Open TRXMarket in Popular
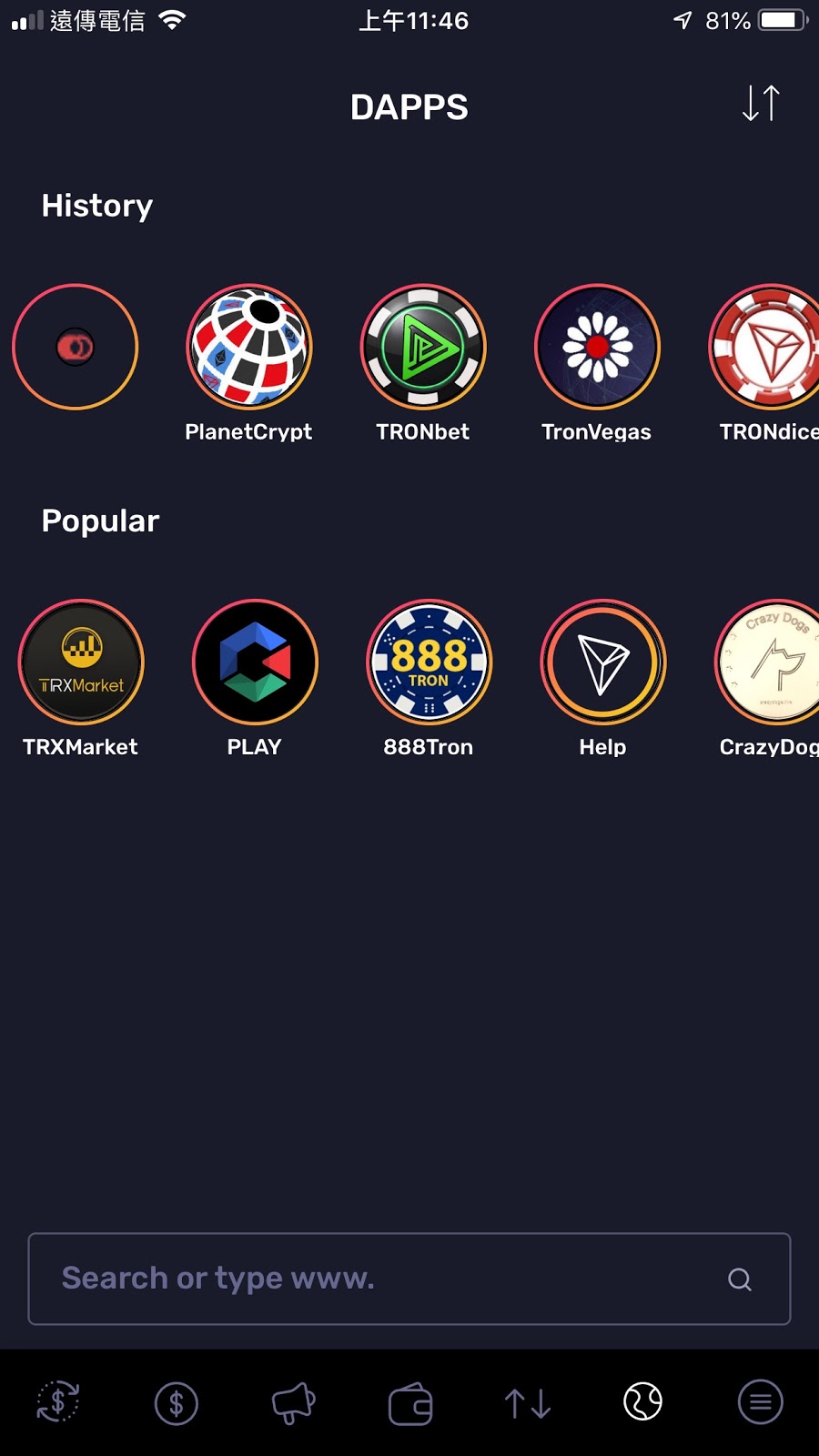Viewport: 819px width, 1456px height. 81,662
